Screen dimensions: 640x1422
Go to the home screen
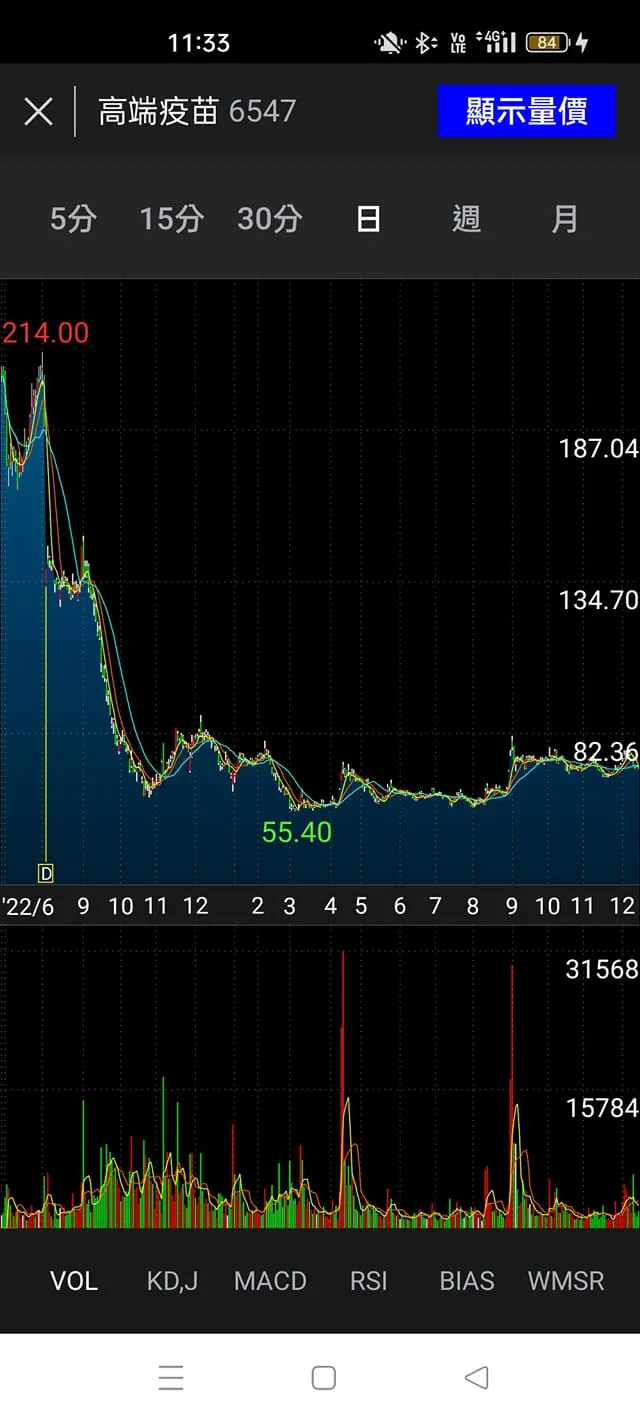(323, 1378)
